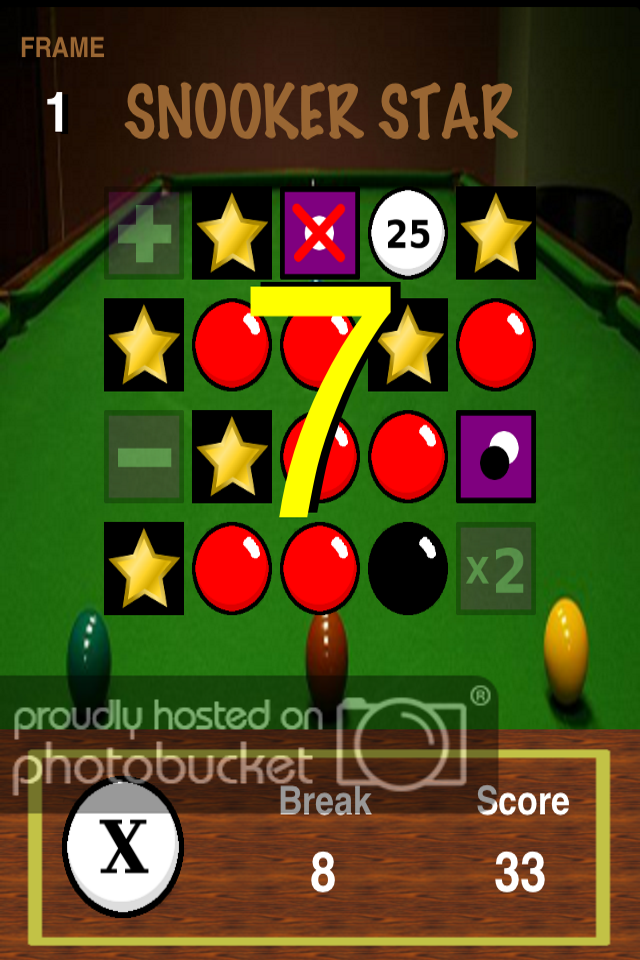Viewport: 640px width, 960px height.
Task: Pot the black ball in the grid
Action: [x=408, y=569]
